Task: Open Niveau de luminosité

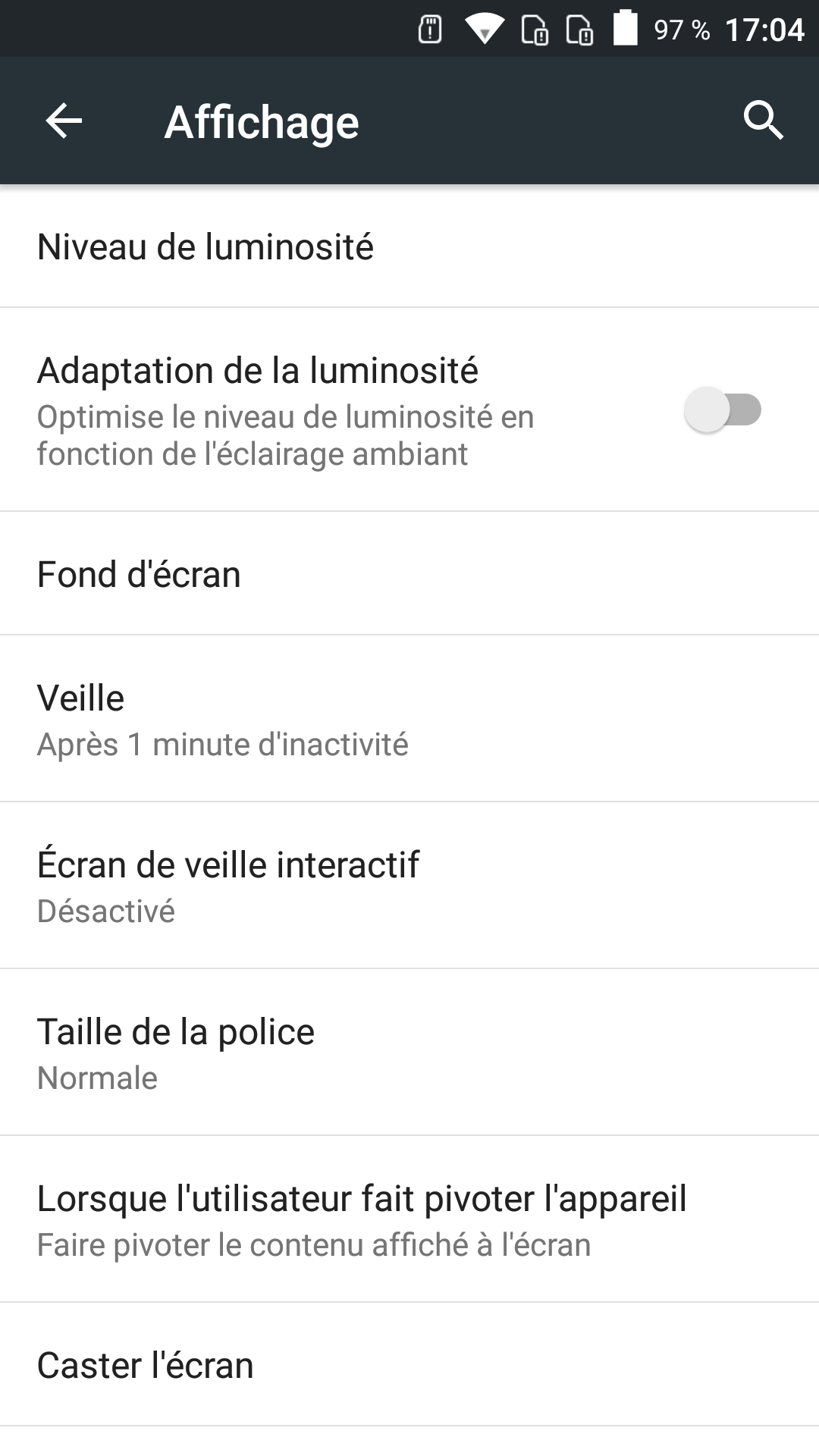Action: click(409, 247)
